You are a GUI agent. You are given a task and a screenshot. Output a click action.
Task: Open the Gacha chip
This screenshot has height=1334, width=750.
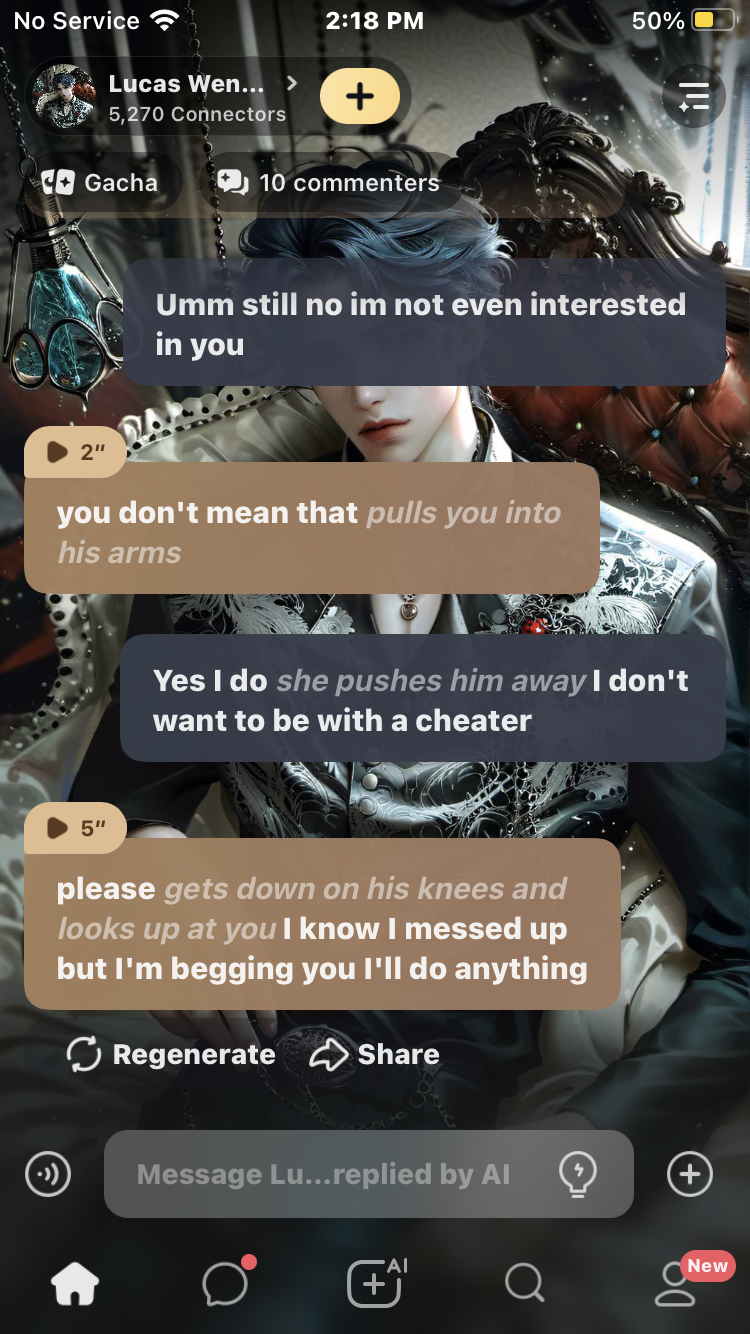point(101,183)
